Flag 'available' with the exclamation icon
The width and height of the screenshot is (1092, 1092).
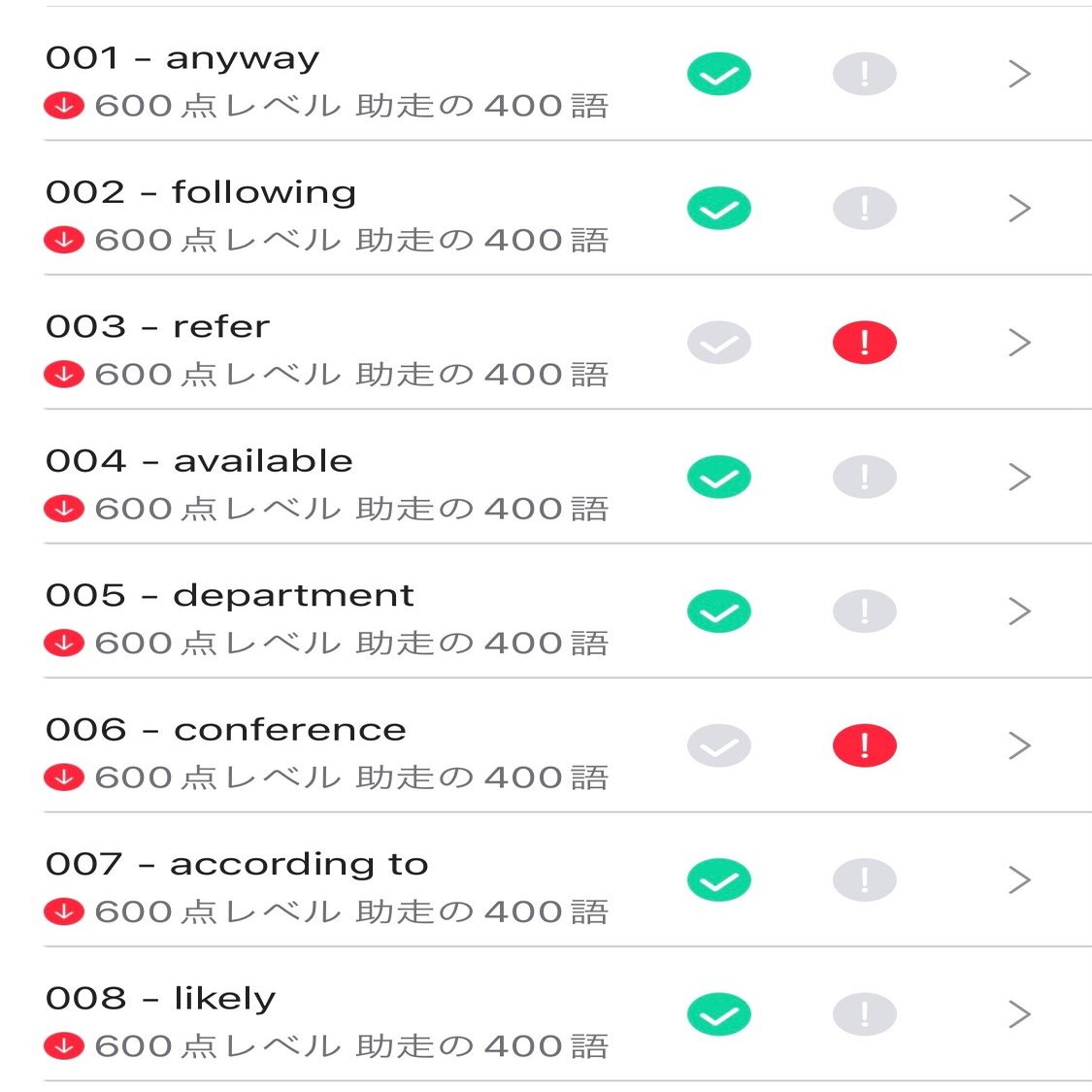864,478
